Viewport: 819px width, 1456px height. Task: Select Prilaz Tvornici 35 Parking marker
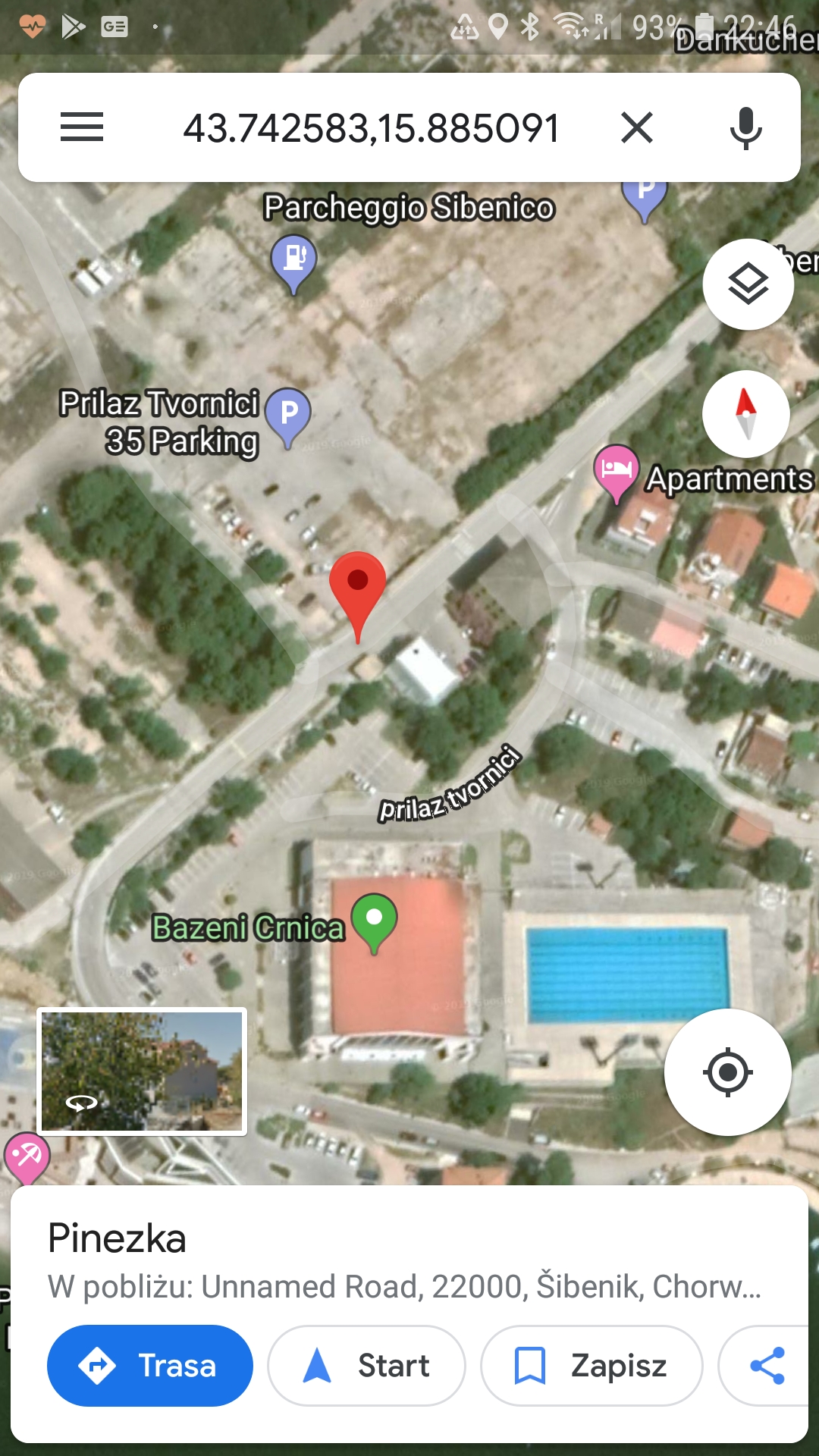tap(288, 414)
